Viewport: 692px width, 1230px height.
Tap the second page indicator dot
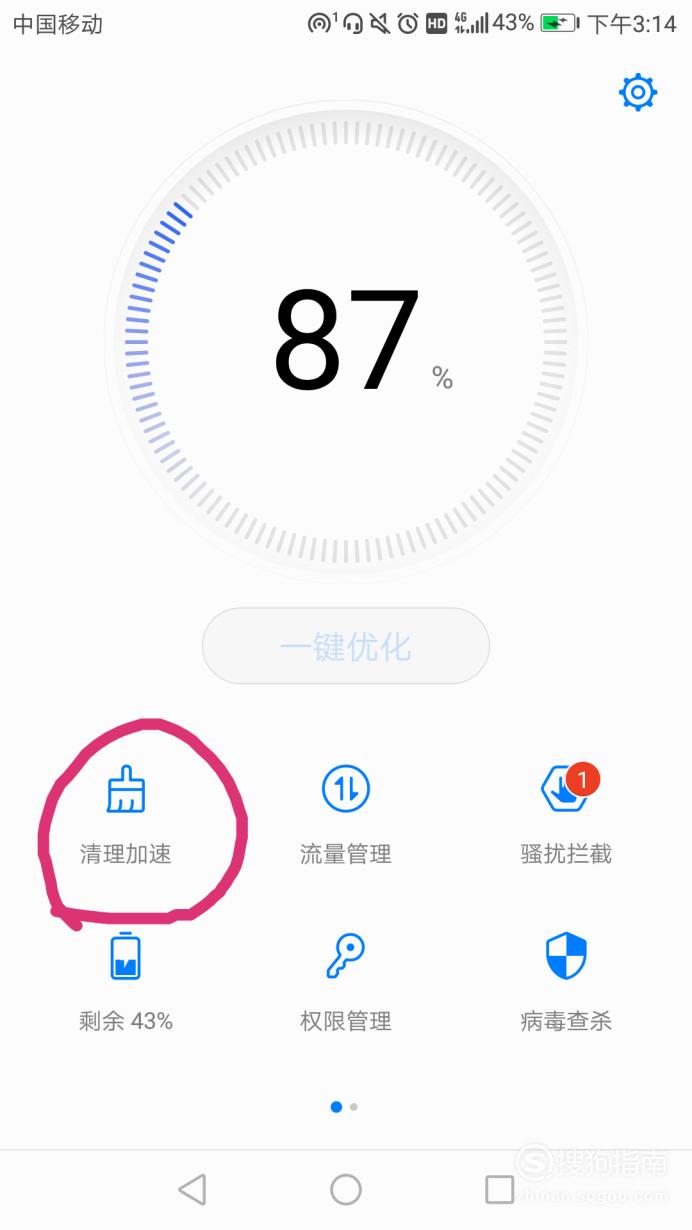[354, 1107]
